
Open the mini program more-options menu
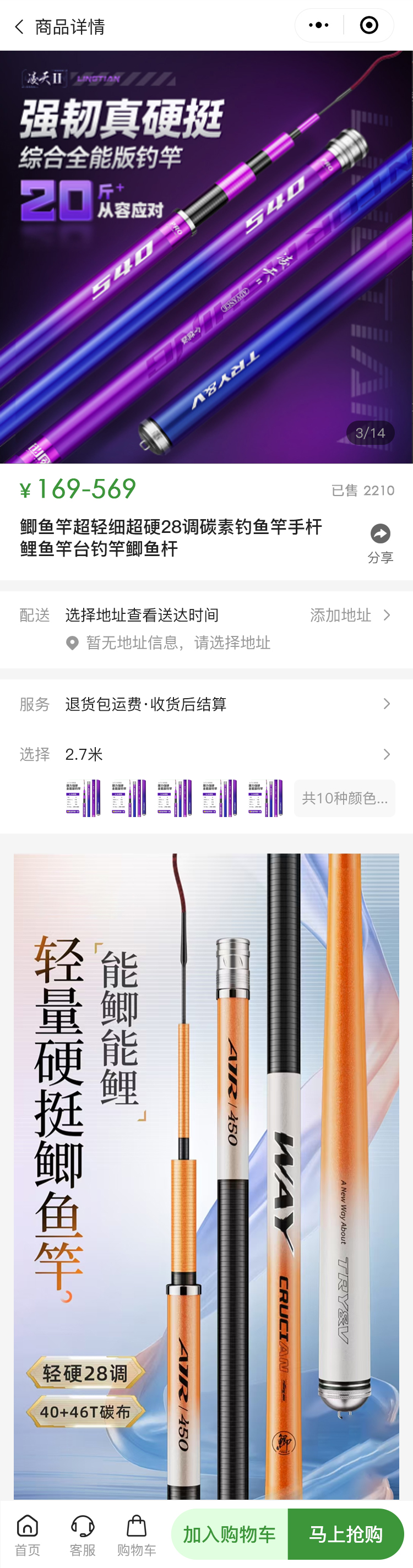click(319, 25)
